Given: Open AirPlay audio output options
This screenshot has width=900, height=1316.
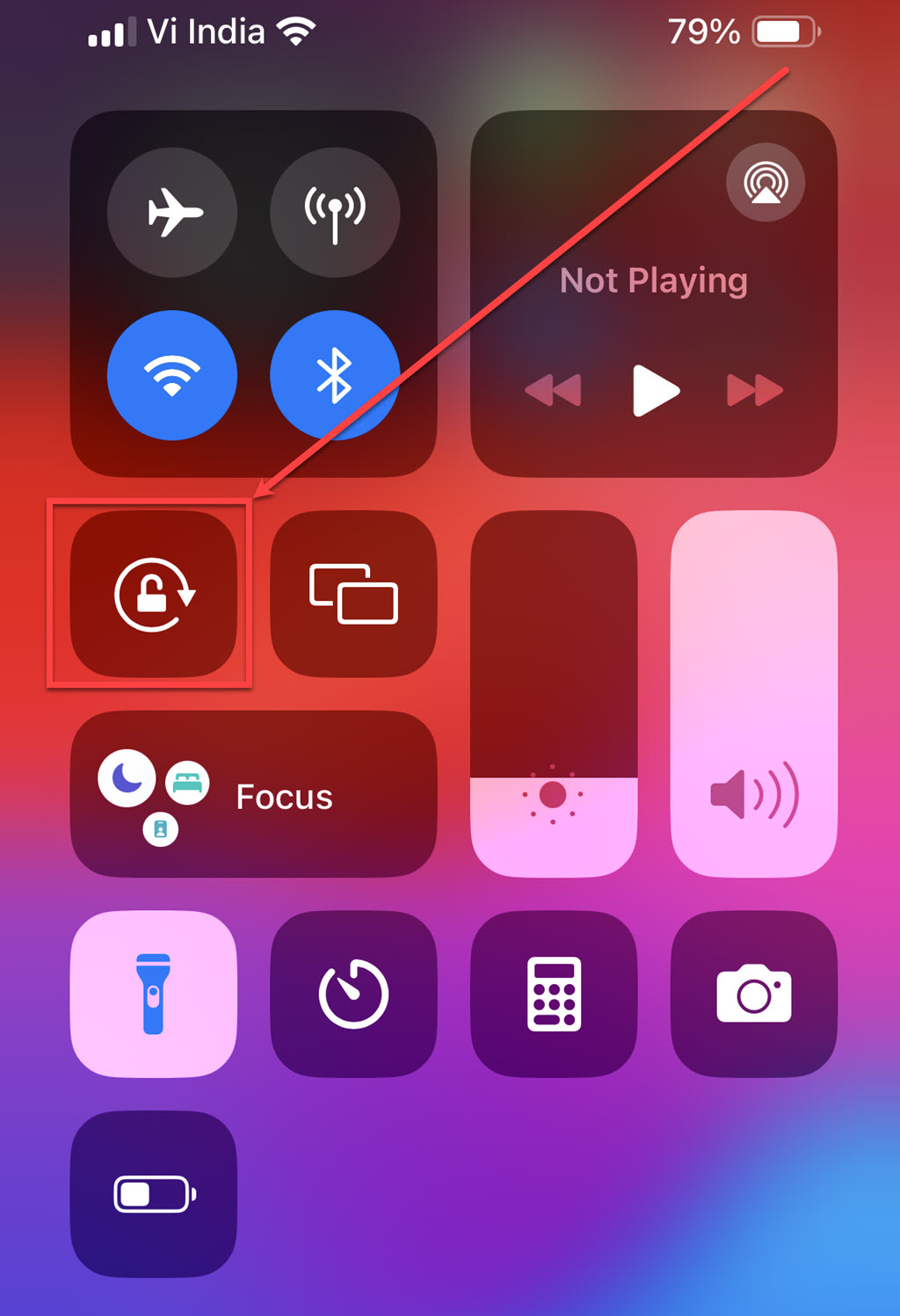Looking at the screenshot, I should [x=766, y=183].
